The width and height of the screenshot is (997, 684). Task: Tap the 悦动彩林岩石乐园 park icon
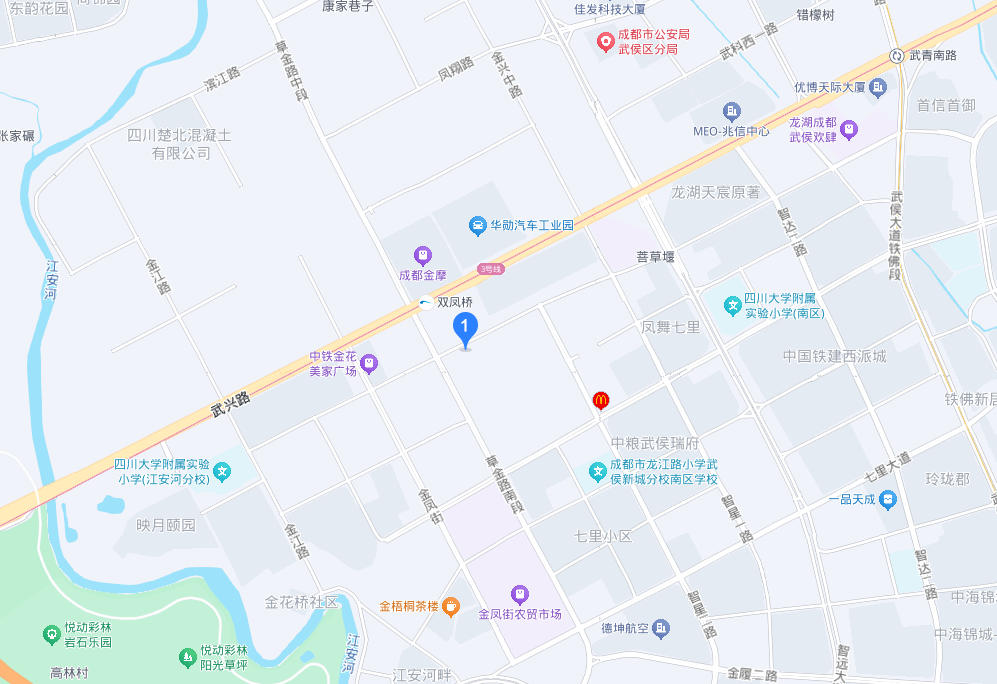click(x=51, y=633)
